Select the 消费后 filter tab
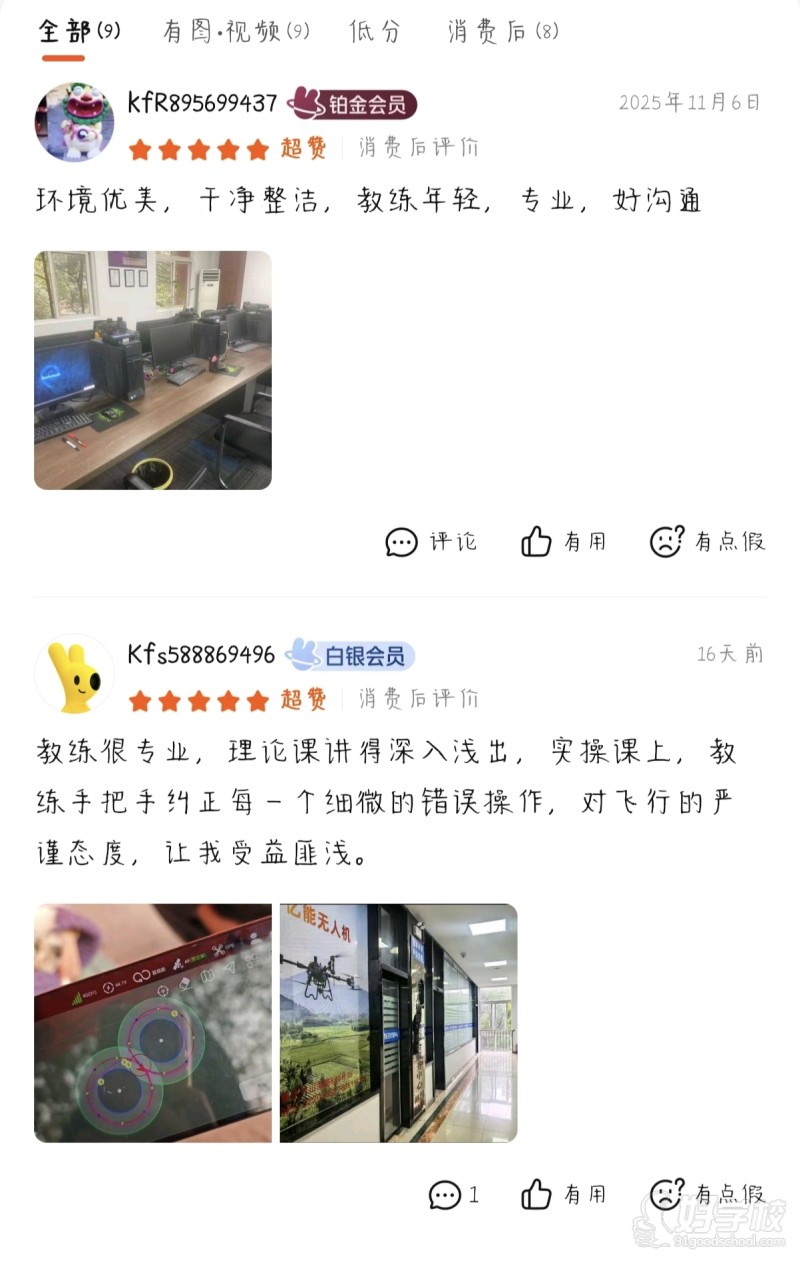This screenshot has width=800, height=1261. pos(500,31)
